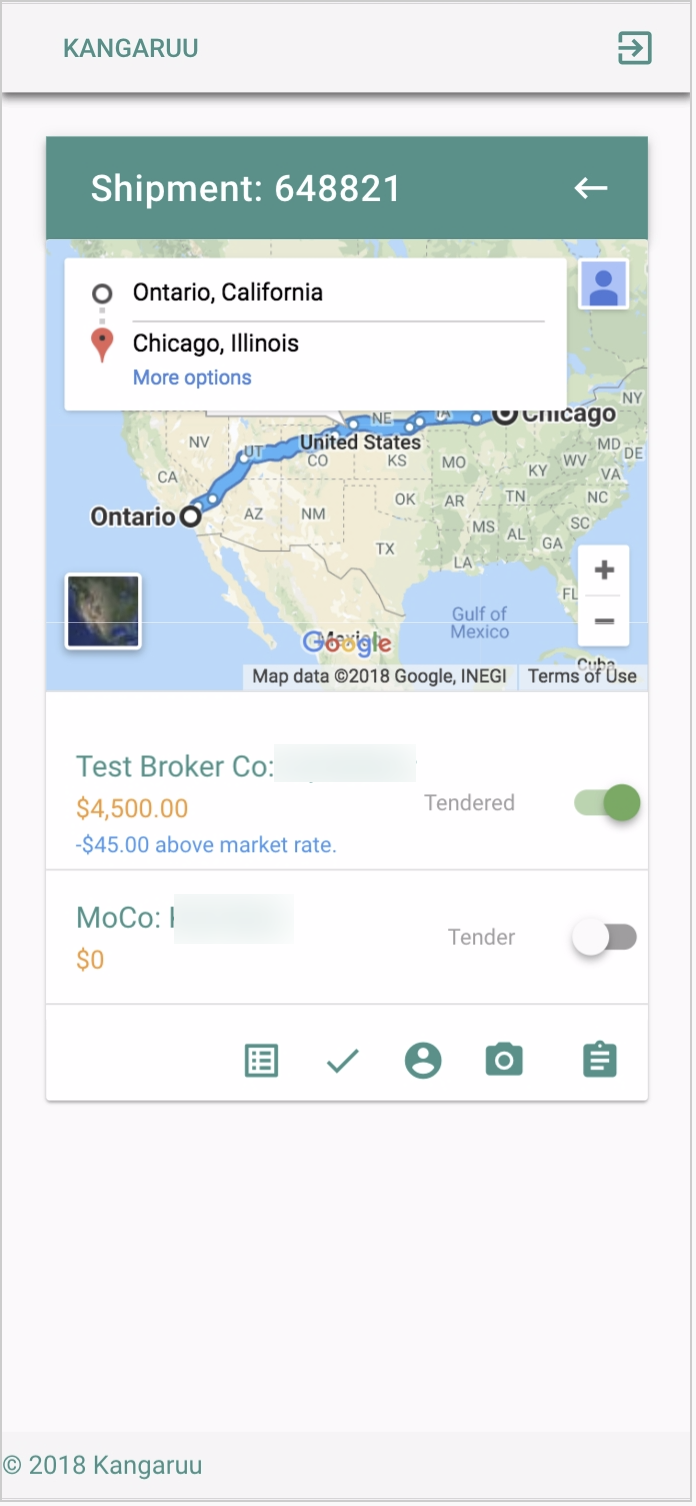Switch to satellite map view thumbnail

(x=103, y=611)
